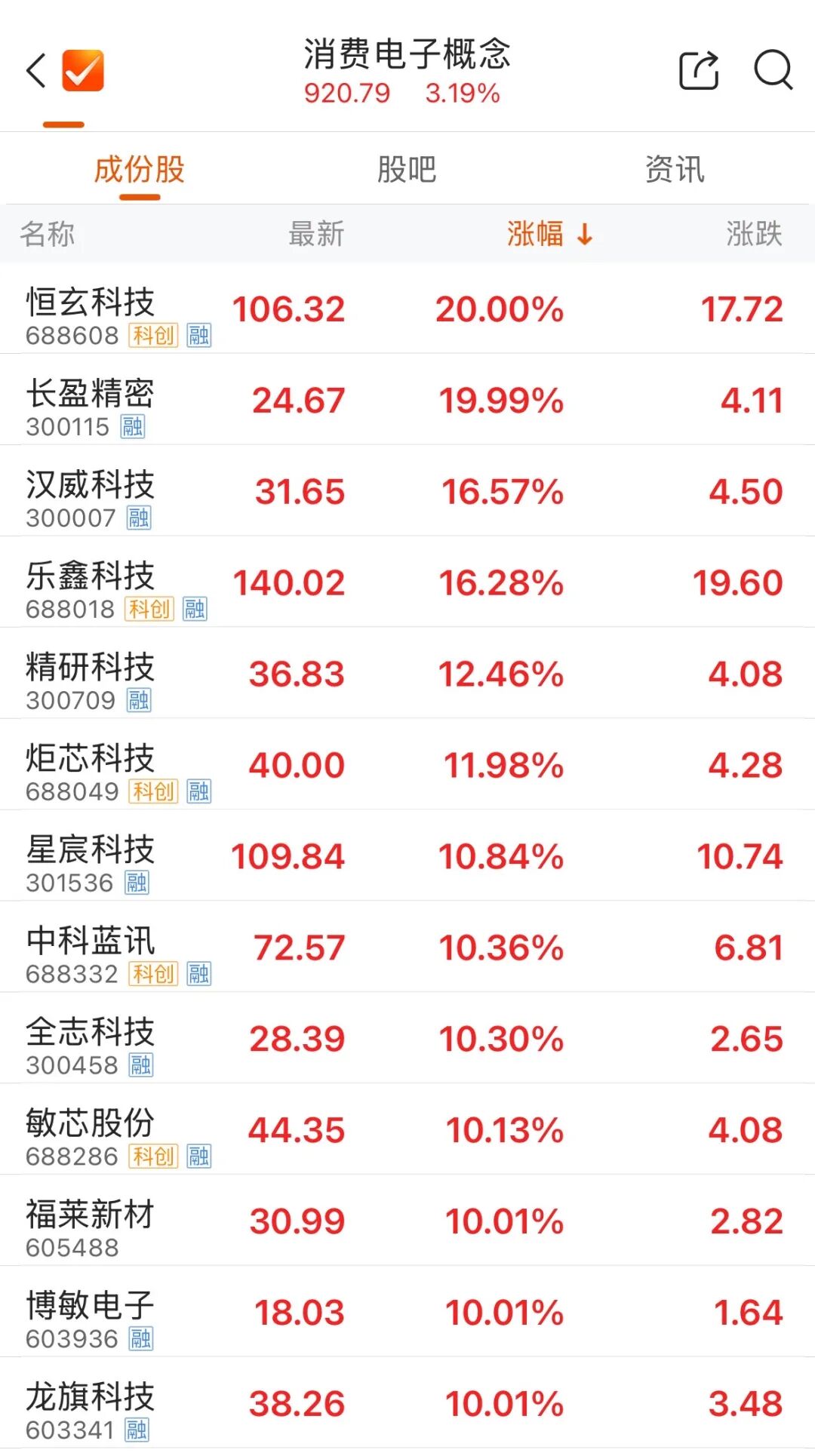Switch to the 资讯 tab
815x1456 pixels.
(675, 169)
